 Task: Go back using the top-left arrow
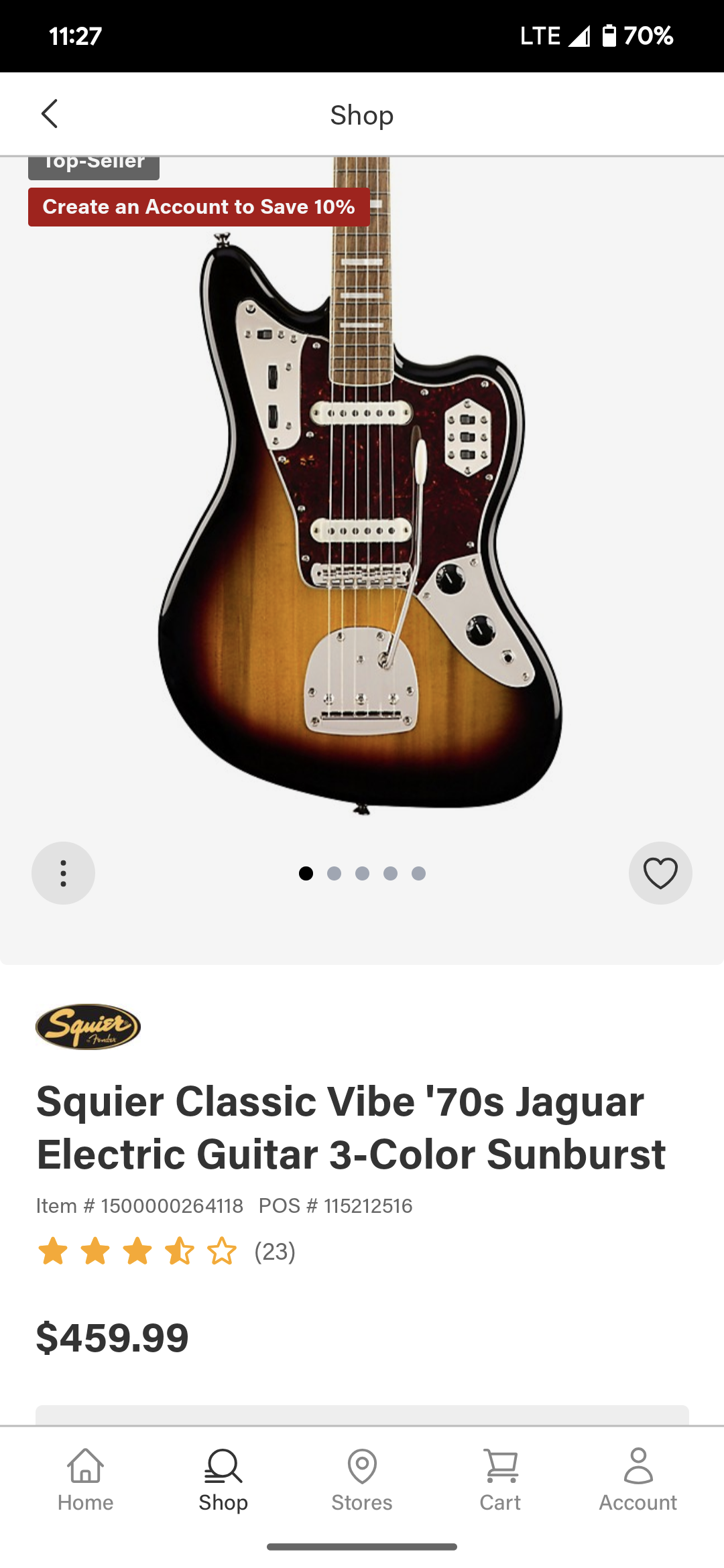[50, 114]
